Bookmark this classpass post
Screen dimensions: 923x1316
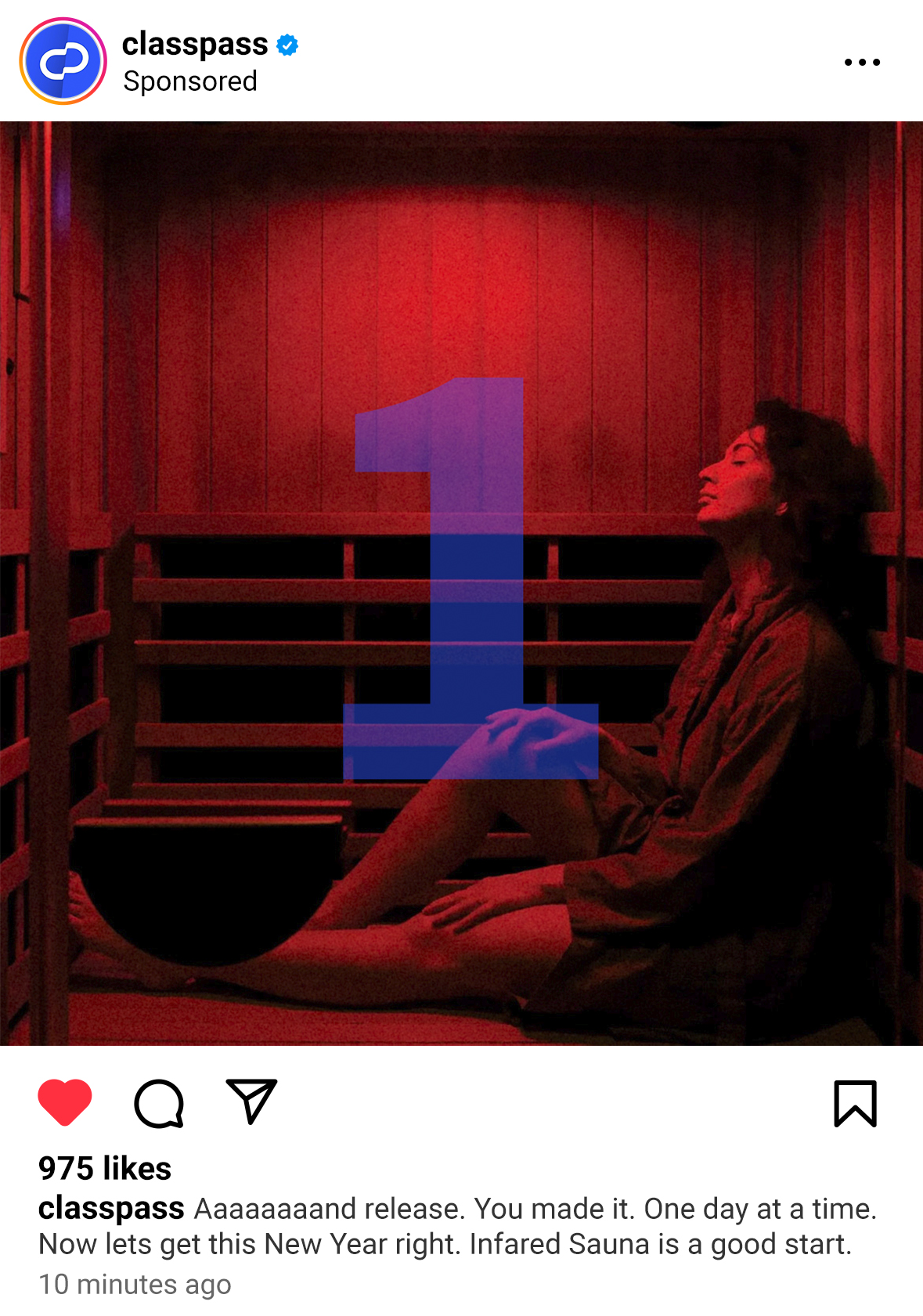point(855,1103)
